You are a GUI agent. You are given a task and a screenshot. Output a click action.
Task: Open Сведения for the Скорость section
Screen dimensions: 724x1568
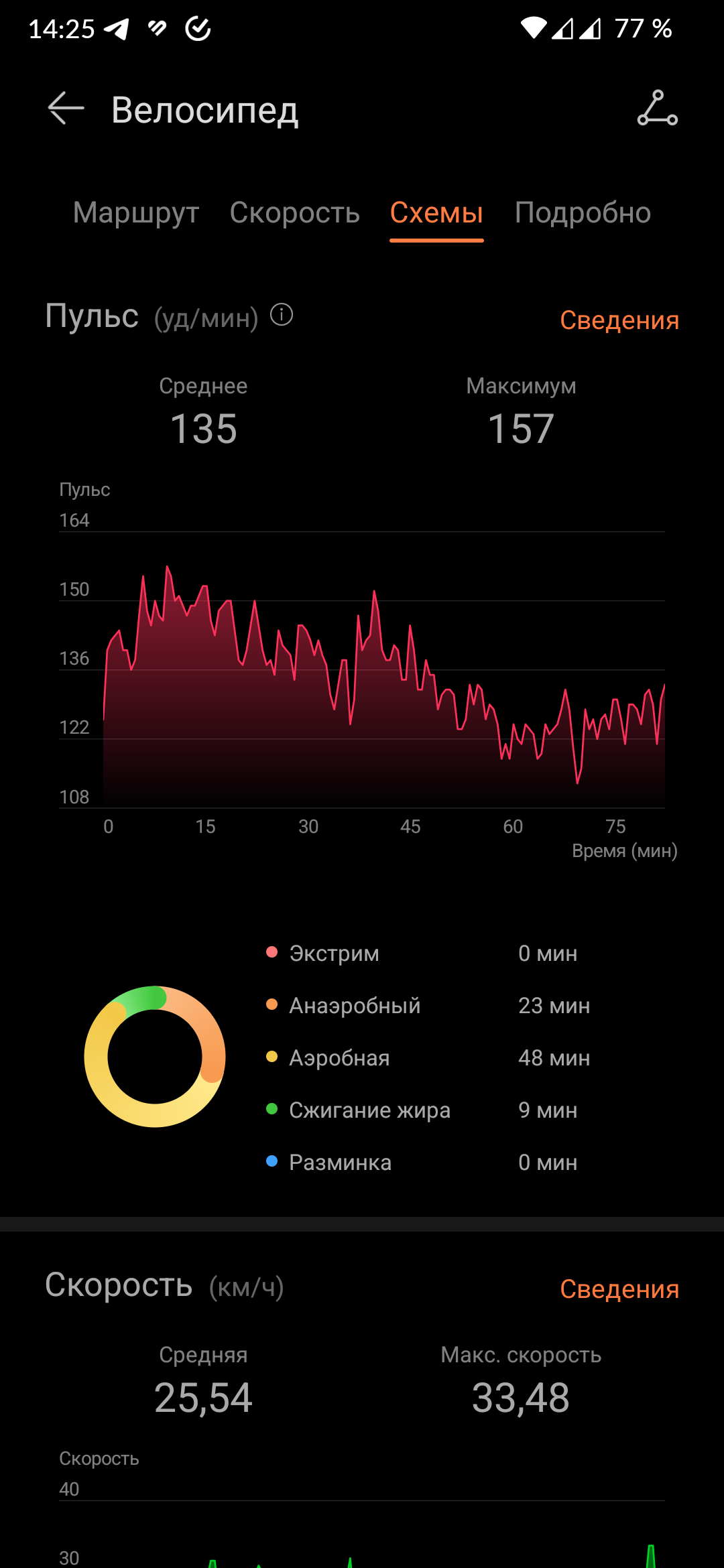(619, 1289)
